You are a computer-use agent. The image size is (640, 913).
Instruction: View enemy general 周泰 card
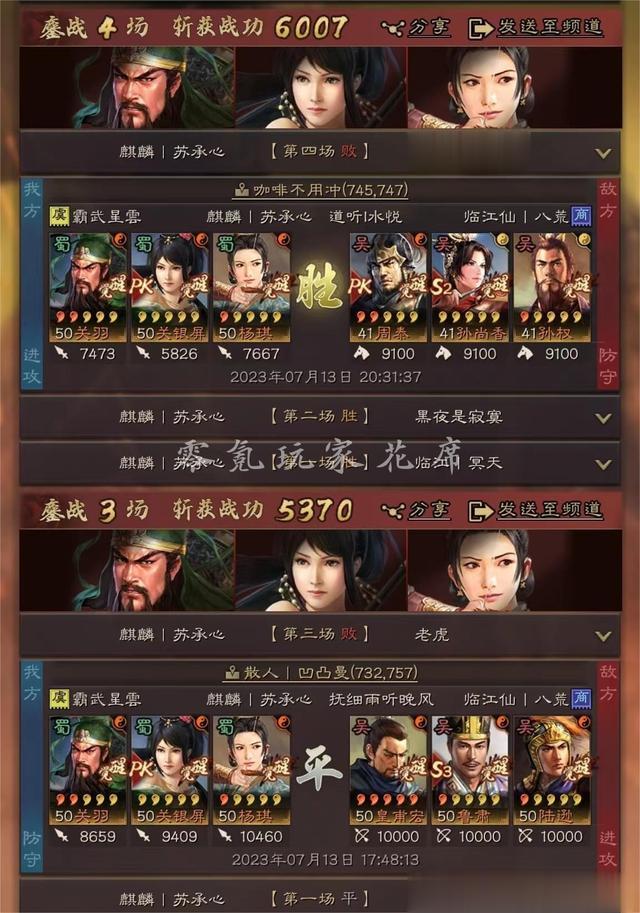coord(388,287)
